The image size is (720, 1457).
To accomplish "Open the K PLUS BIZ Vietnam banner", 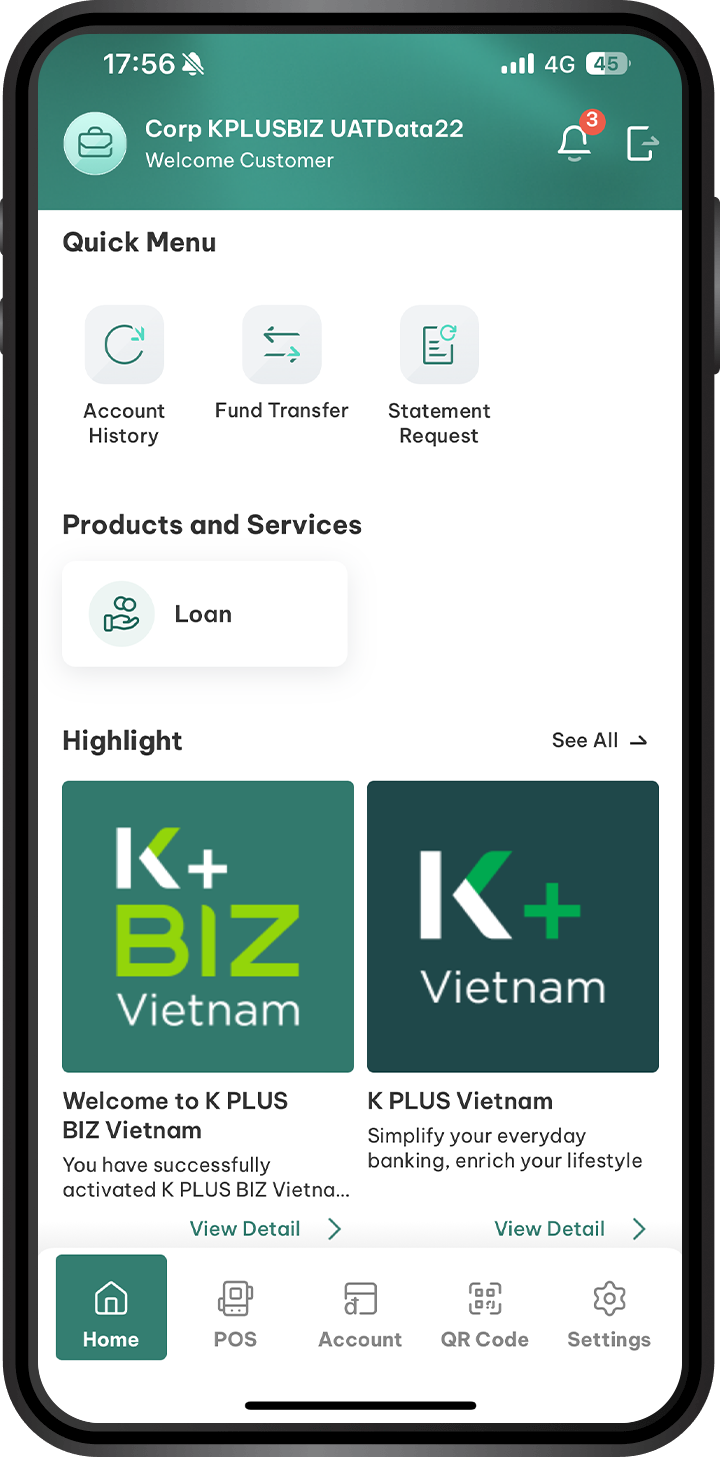I will [x=208, y=926].
